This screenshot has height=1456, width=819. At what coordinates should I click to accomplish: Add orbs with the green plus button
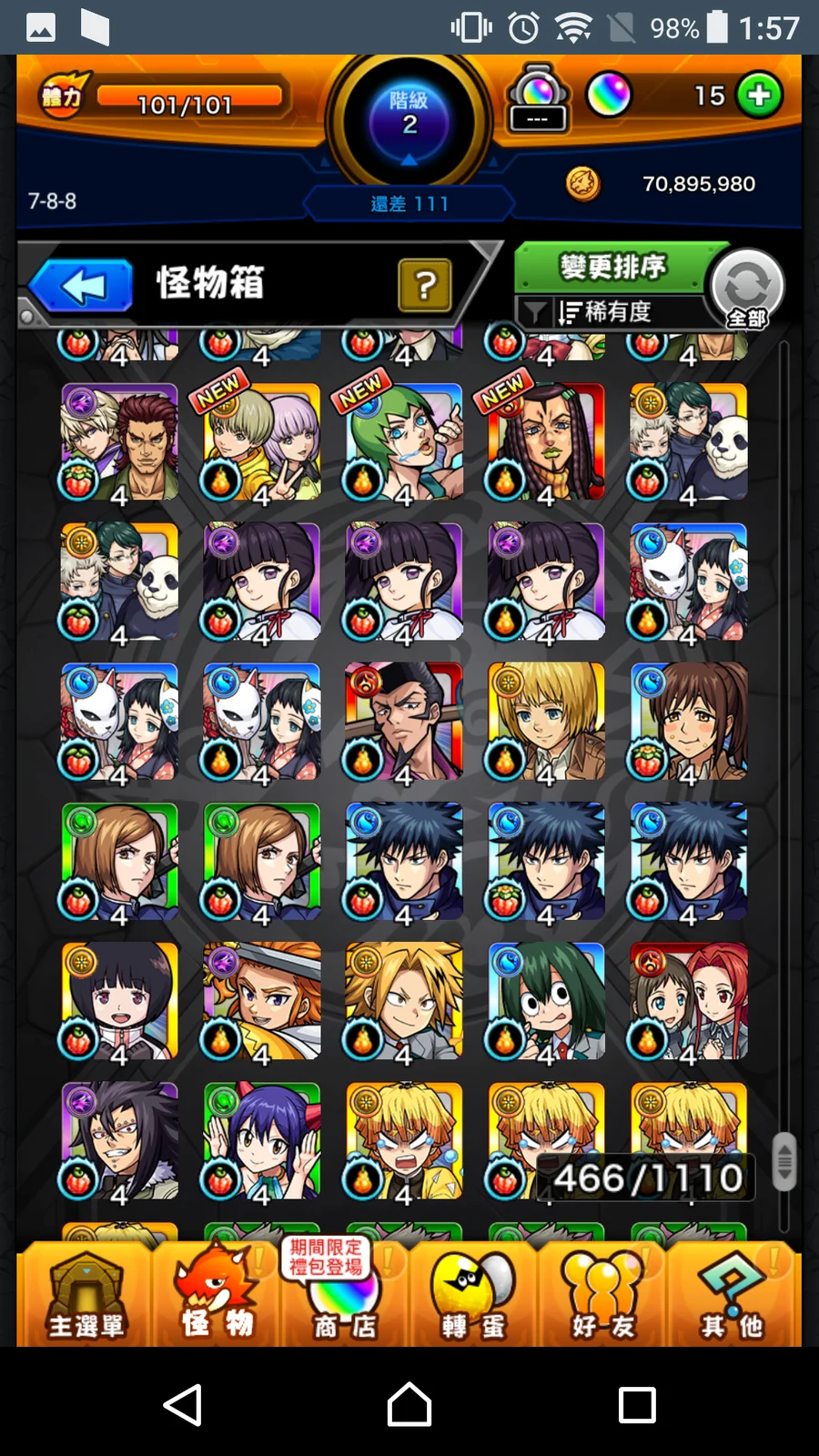click(759, 96)
